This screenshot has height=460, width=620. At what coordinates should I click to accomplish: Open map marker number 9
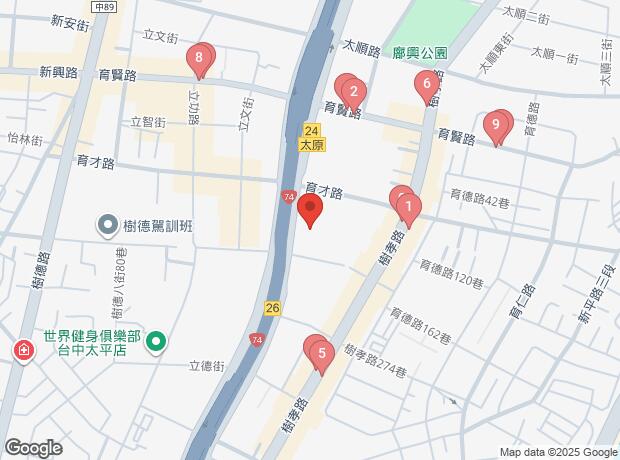(493, 126)
